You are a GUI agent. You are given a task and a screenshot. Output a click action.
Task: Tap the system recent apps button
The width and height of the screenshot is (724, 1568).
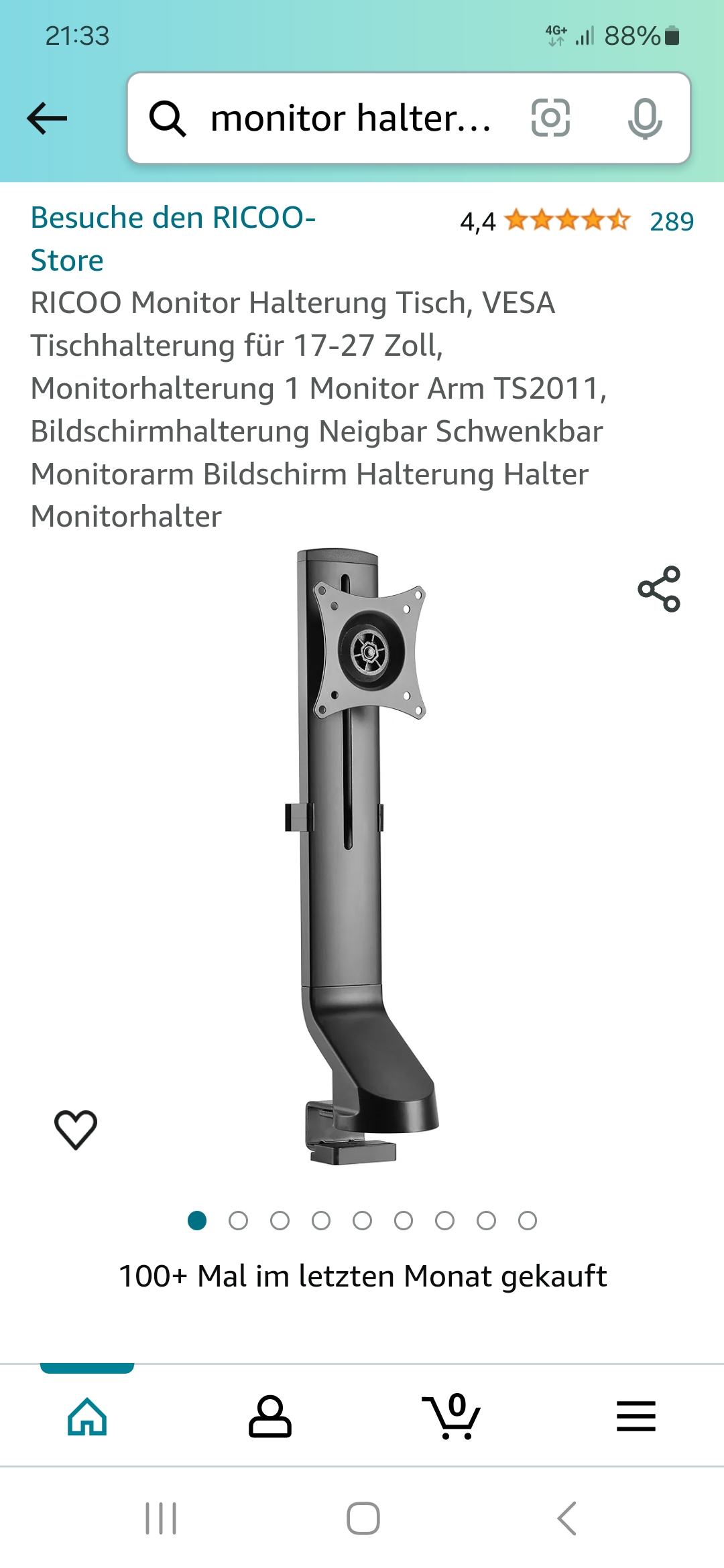pyautogui.click(x=161, y=1518)
